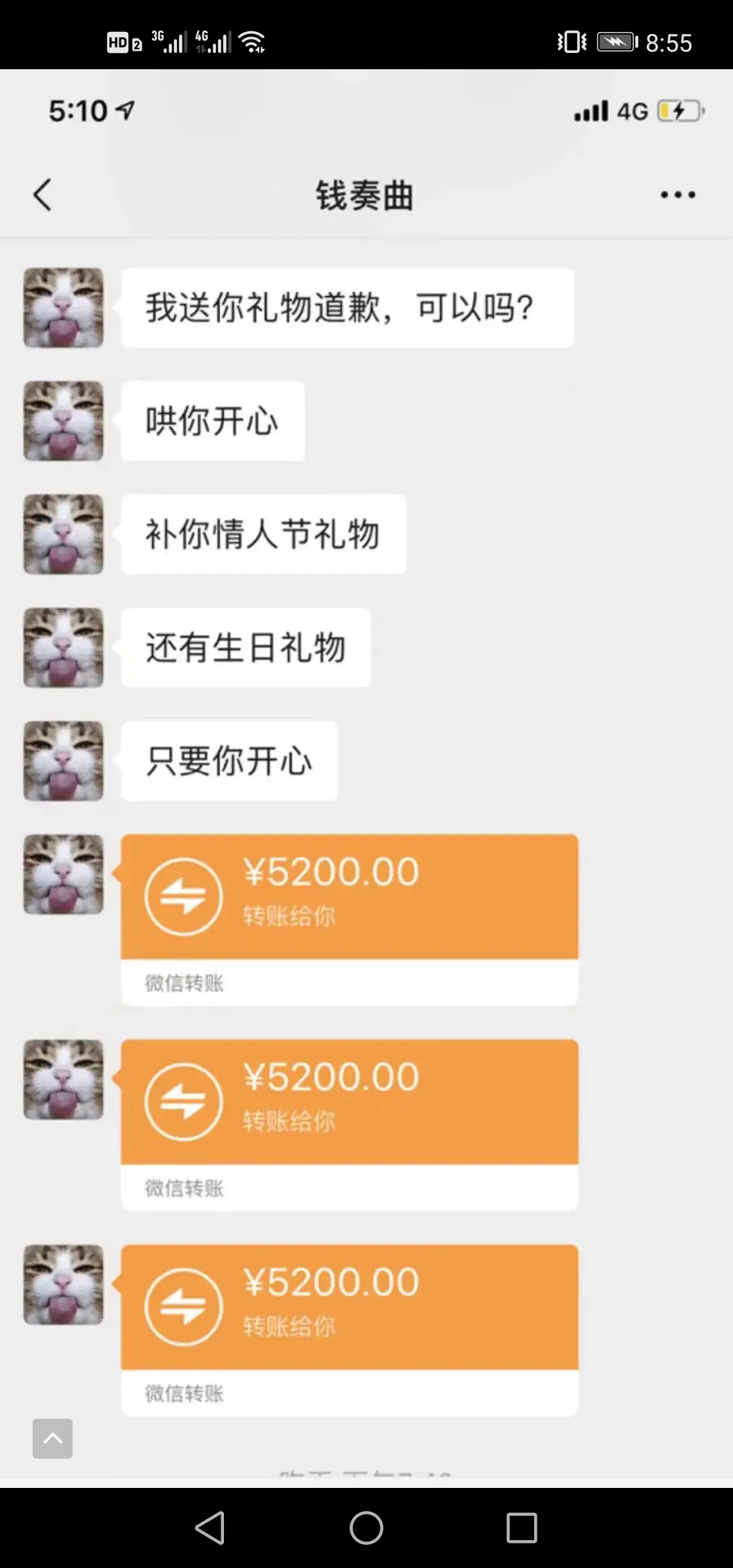Tap the cat avatar next to '哄你开心'

[62, 421]
